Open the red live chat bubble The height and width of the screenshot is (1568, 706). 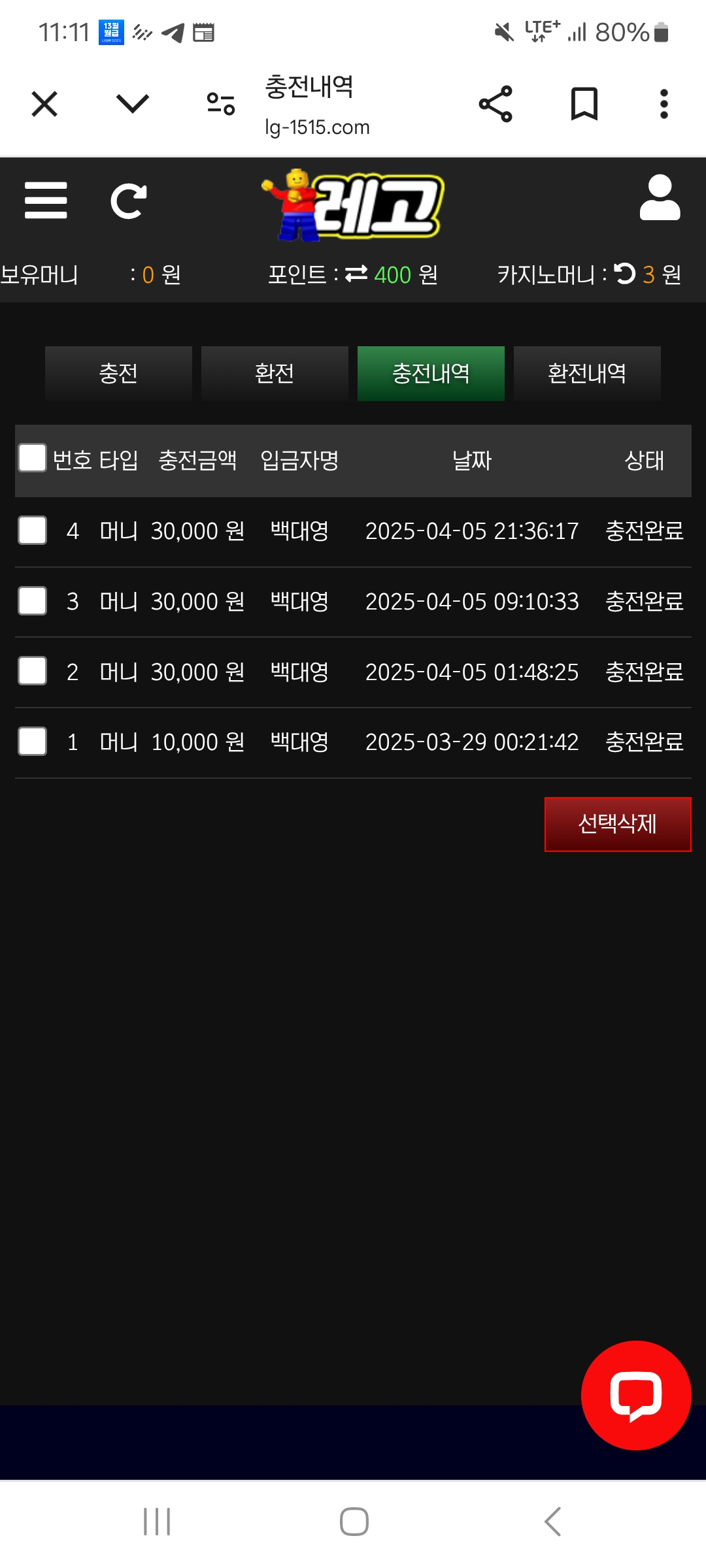[x=636, y=1395]
